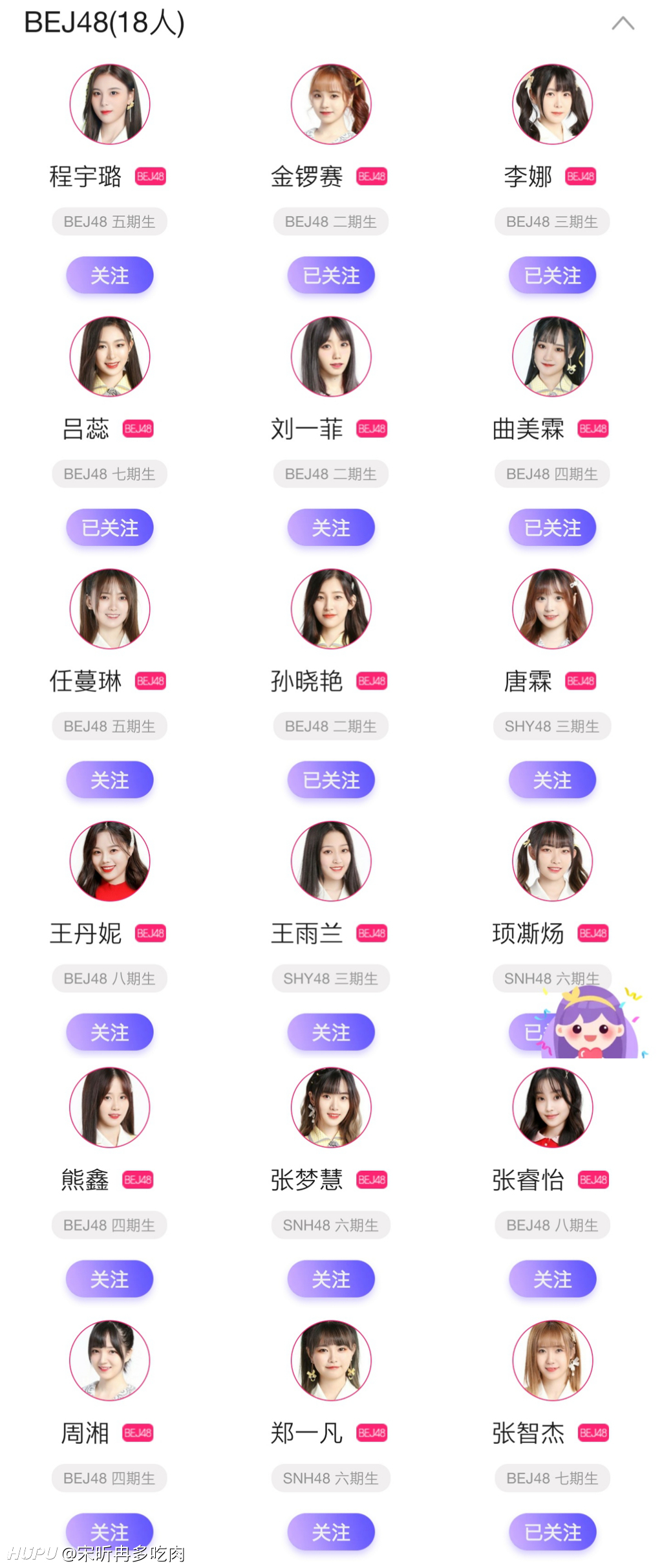The image size is (662, 1568).
Task: Follow 刘一菲
Action: (x=331, y=528)
